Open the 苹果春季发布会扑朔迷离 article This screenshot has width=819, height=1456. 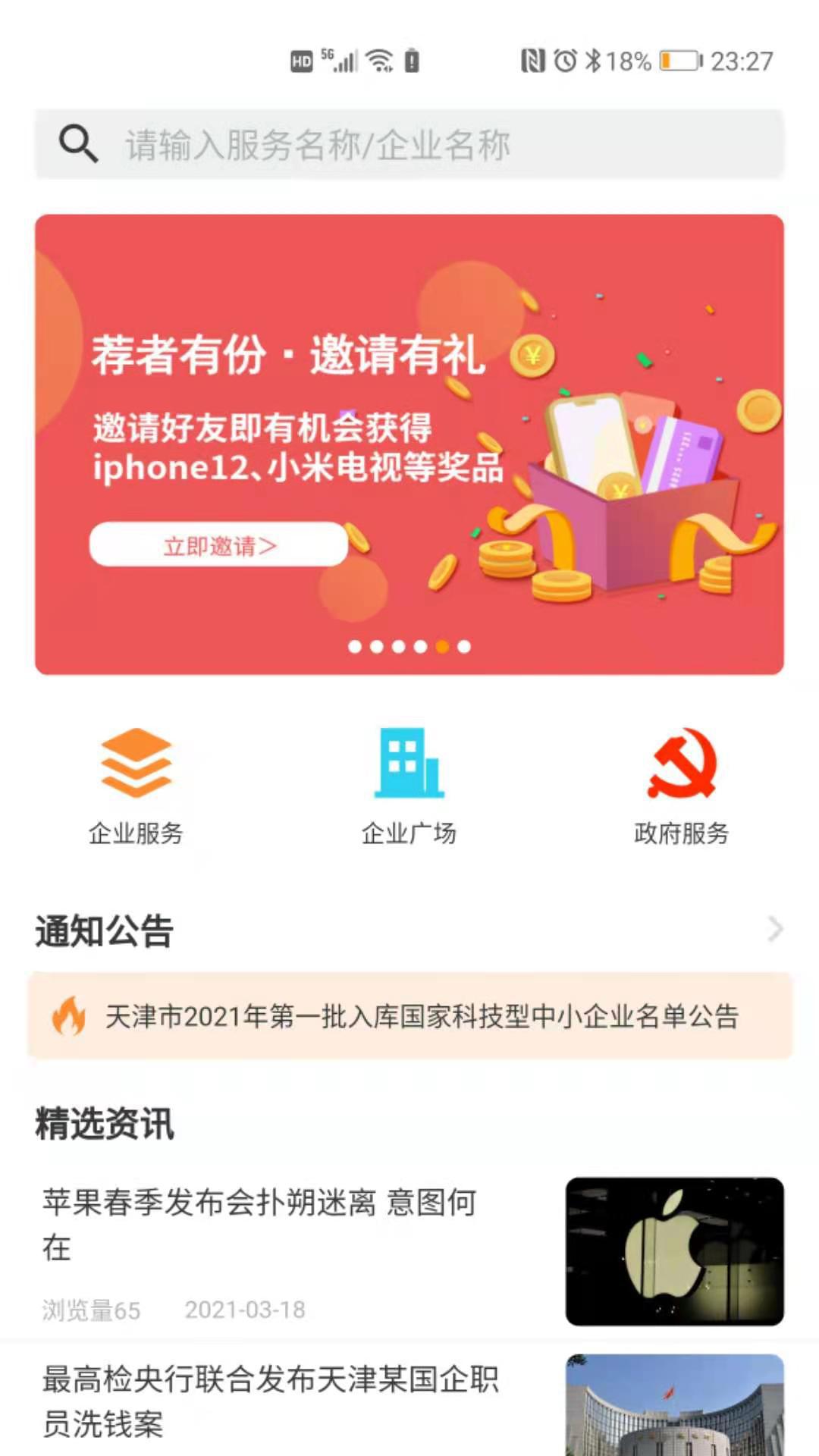tap(409, 1251)
